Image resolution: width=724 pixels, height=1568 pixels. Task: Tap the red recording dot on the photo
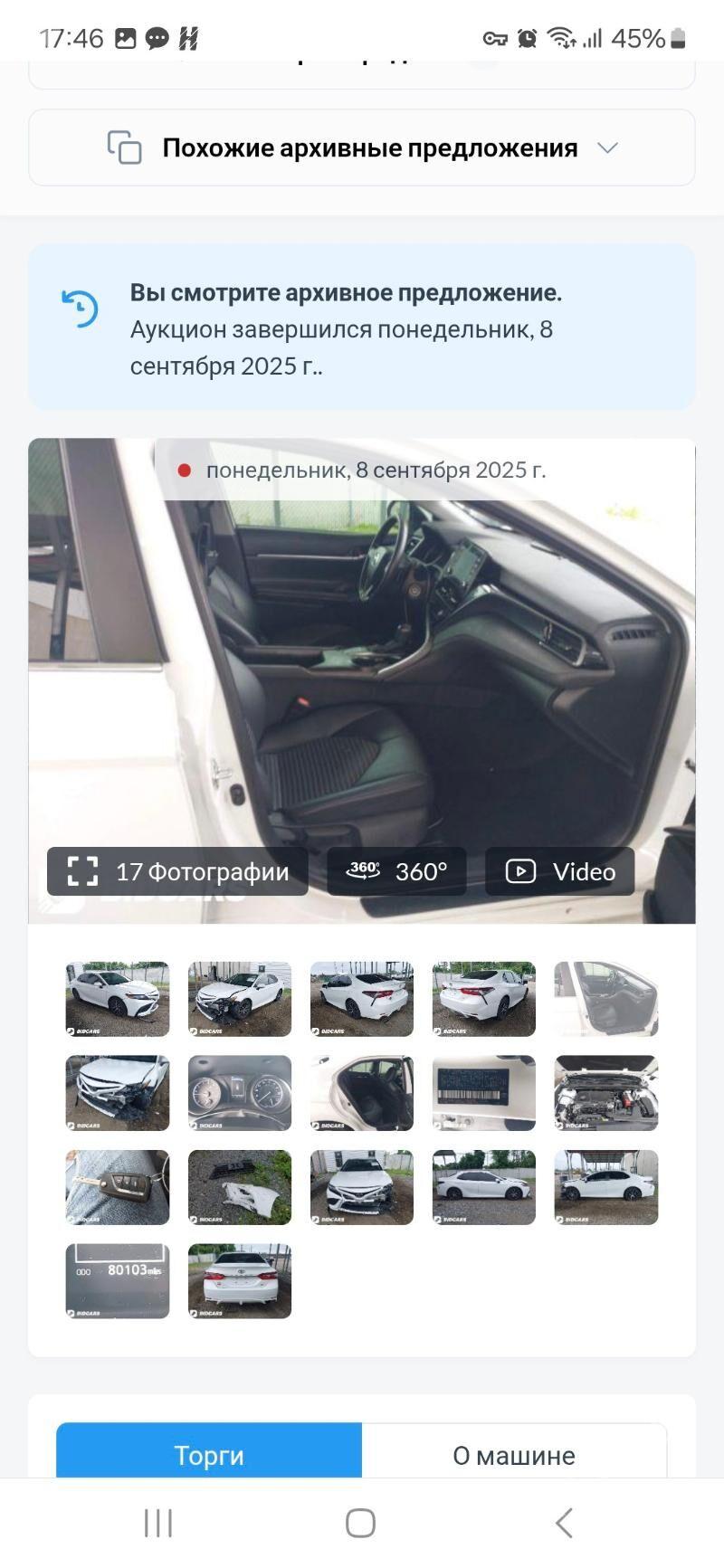pos(186,470)
